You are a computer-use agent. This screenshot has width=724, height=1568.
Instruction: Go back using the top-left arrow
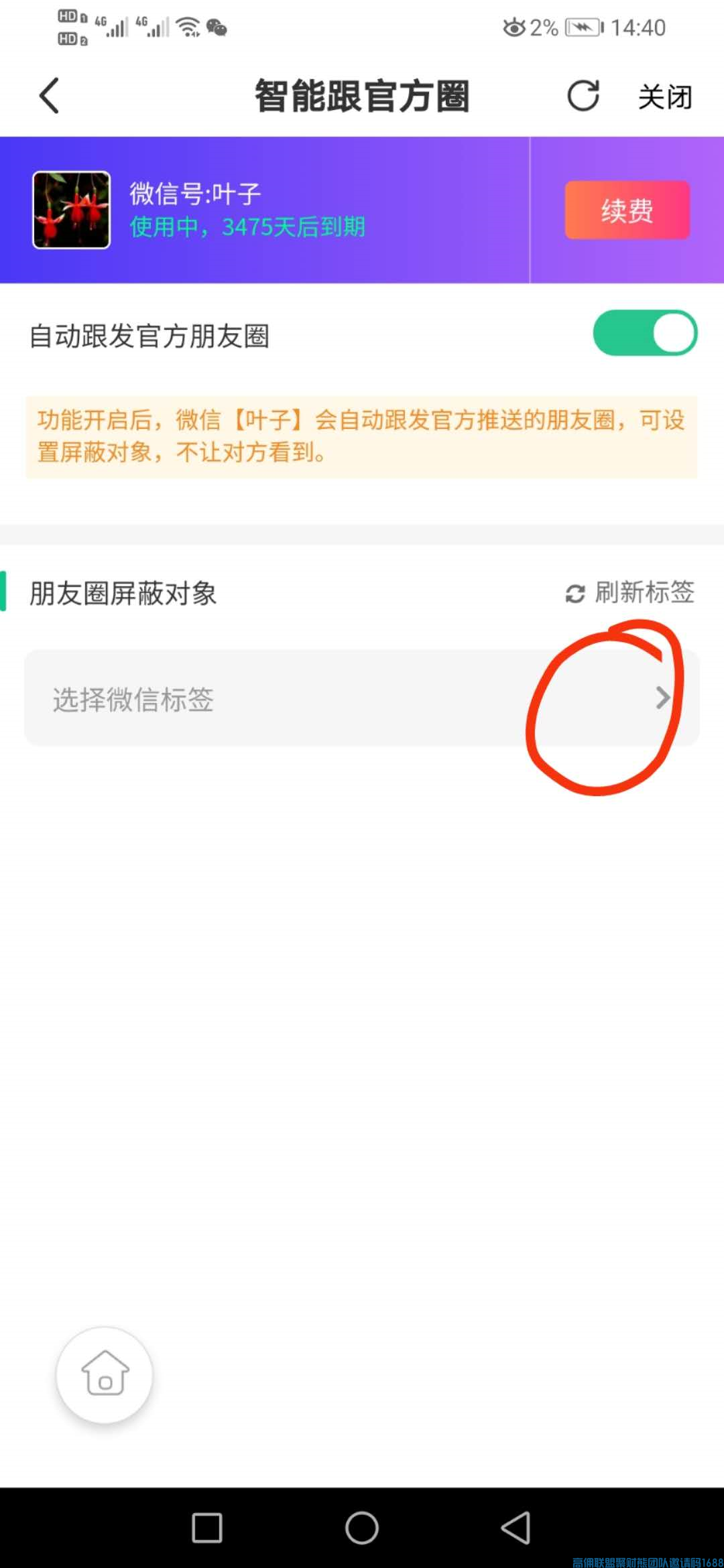[x=50, y=96]
